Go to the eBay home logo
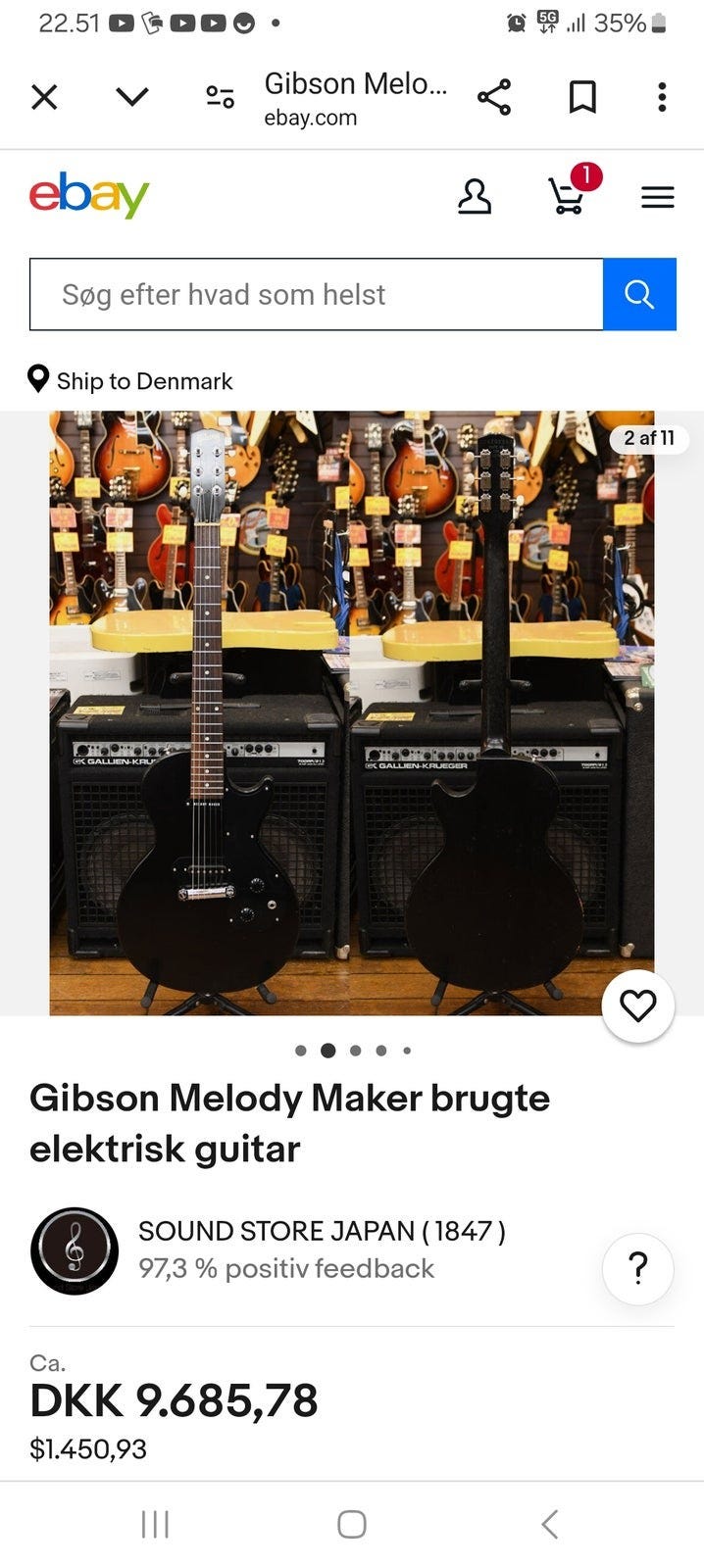The width and height of the screenshot is (704, 1568). [x=89, y=195]
